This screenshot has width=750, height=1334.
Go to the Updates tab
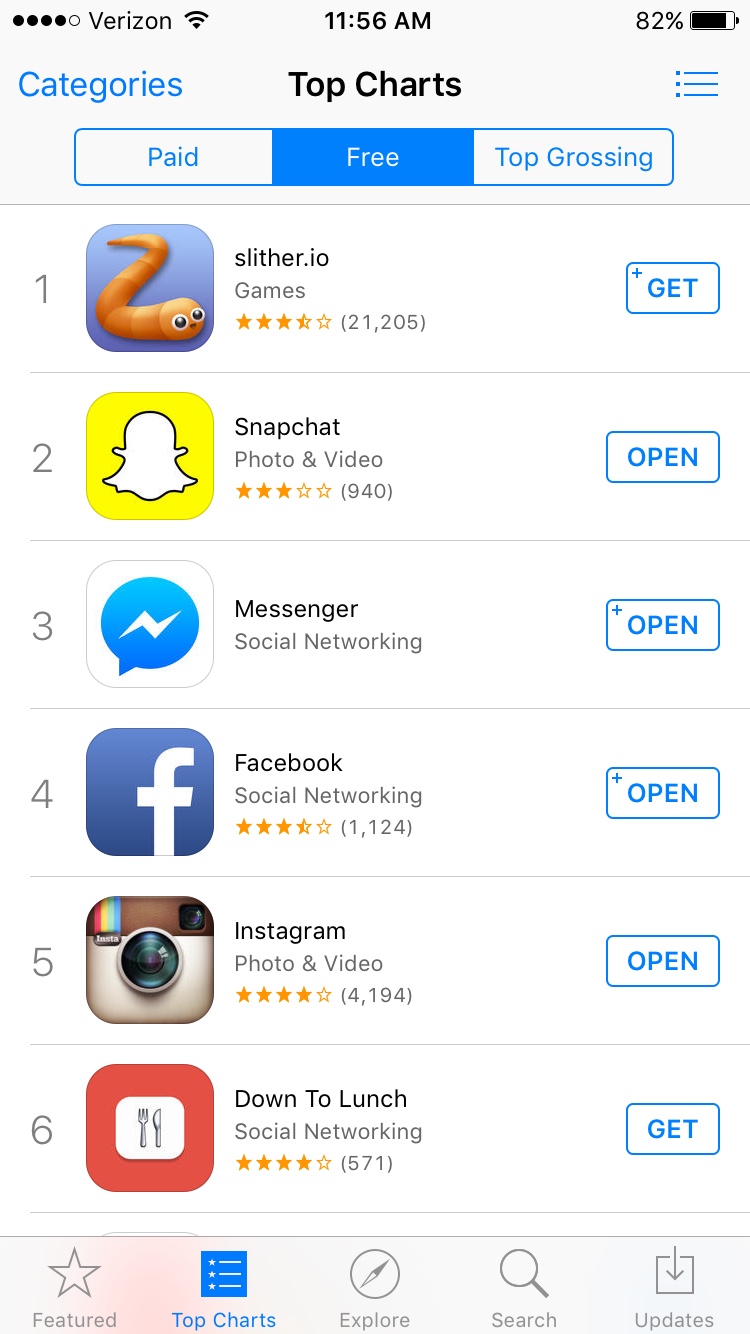(674, 1289)
